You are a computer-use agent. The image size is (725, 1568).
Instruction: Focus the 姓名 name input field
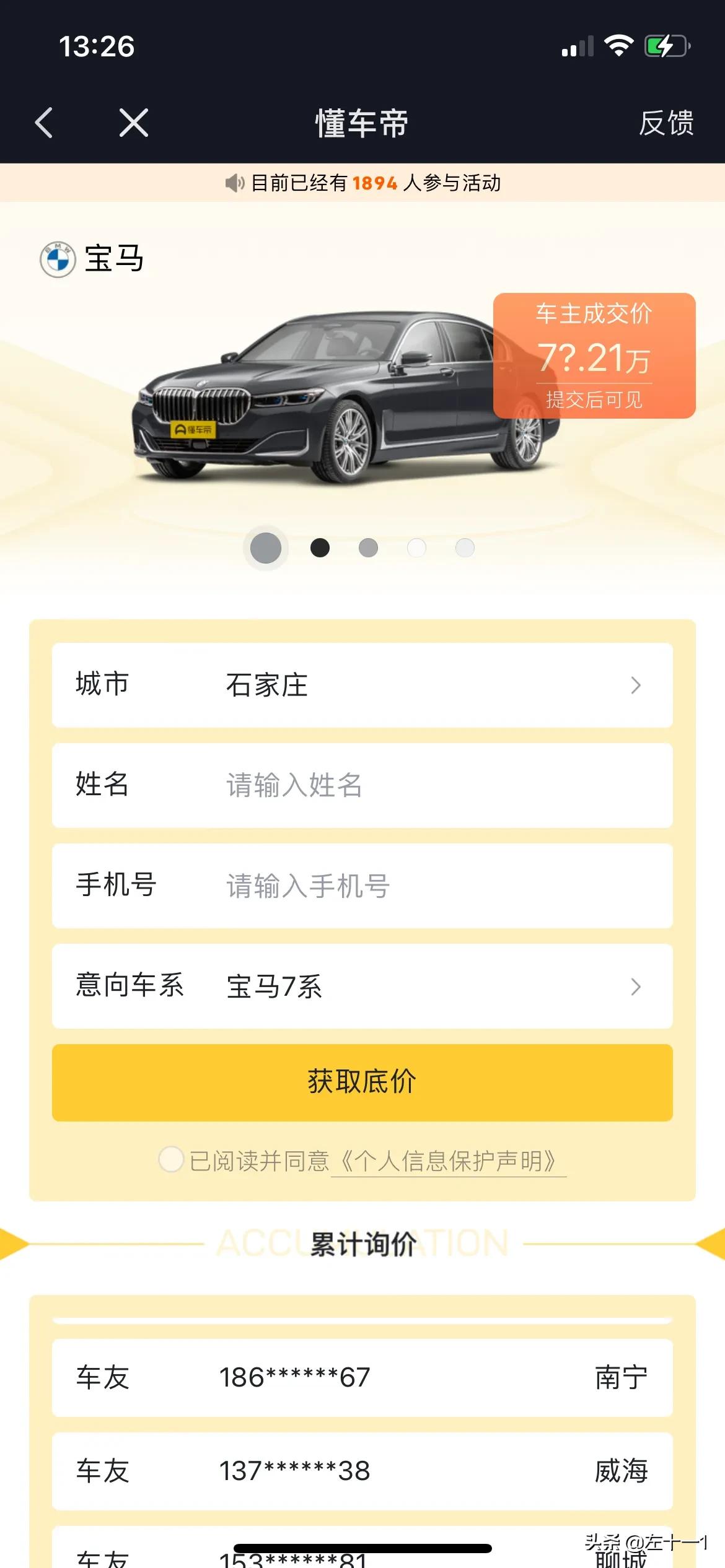click(x=434, y=785)
